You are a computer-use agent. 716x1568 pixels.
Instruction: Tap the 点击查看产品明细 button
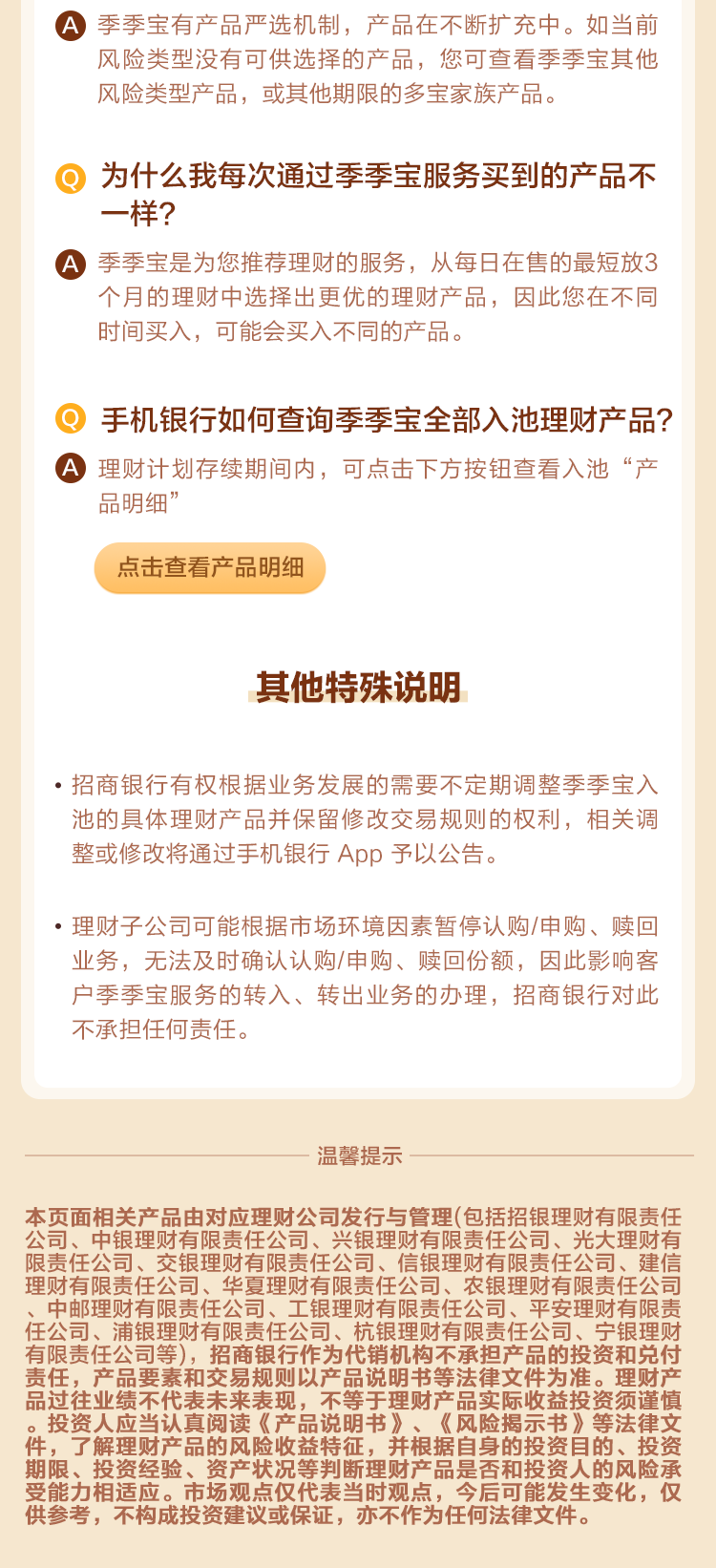click(210, 568)
